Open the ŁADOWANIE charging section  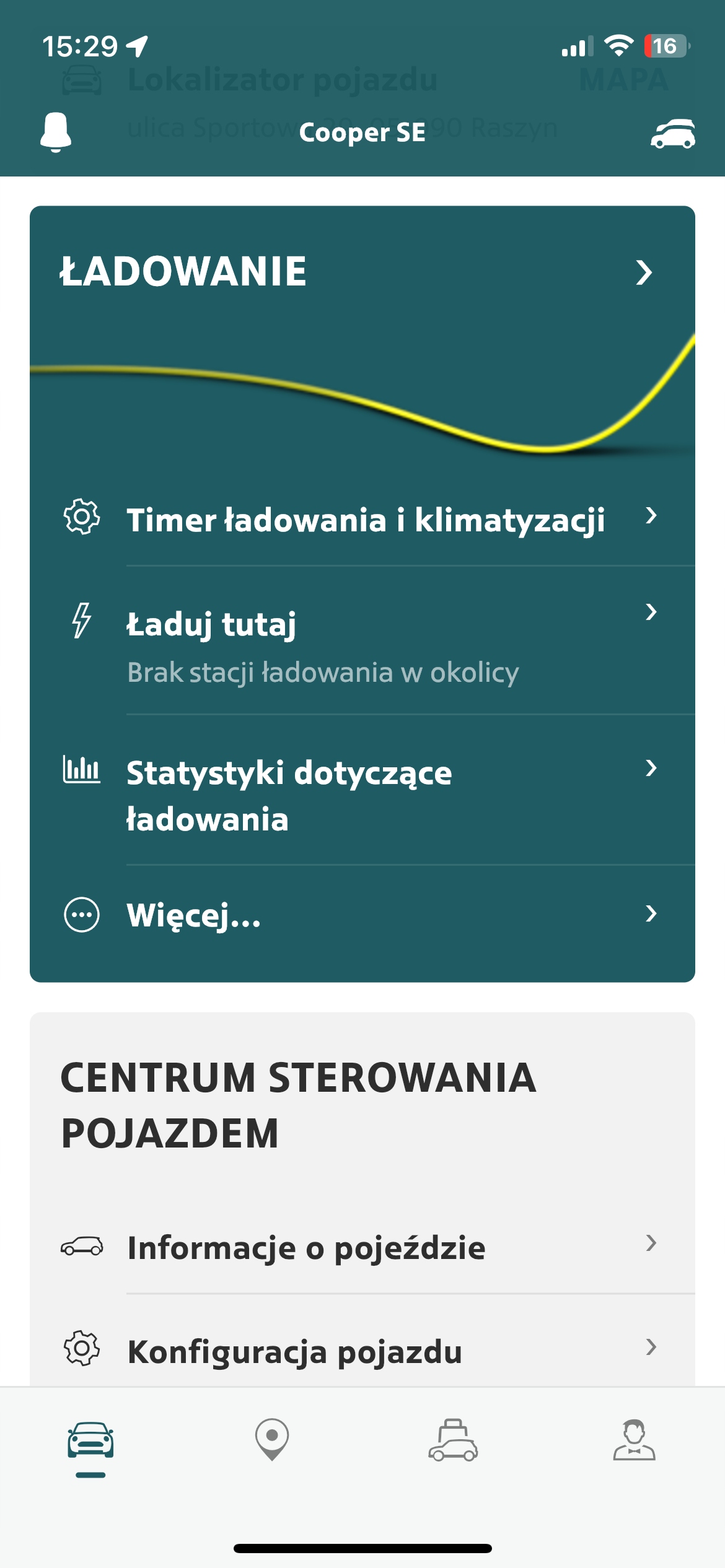(362, 272)
